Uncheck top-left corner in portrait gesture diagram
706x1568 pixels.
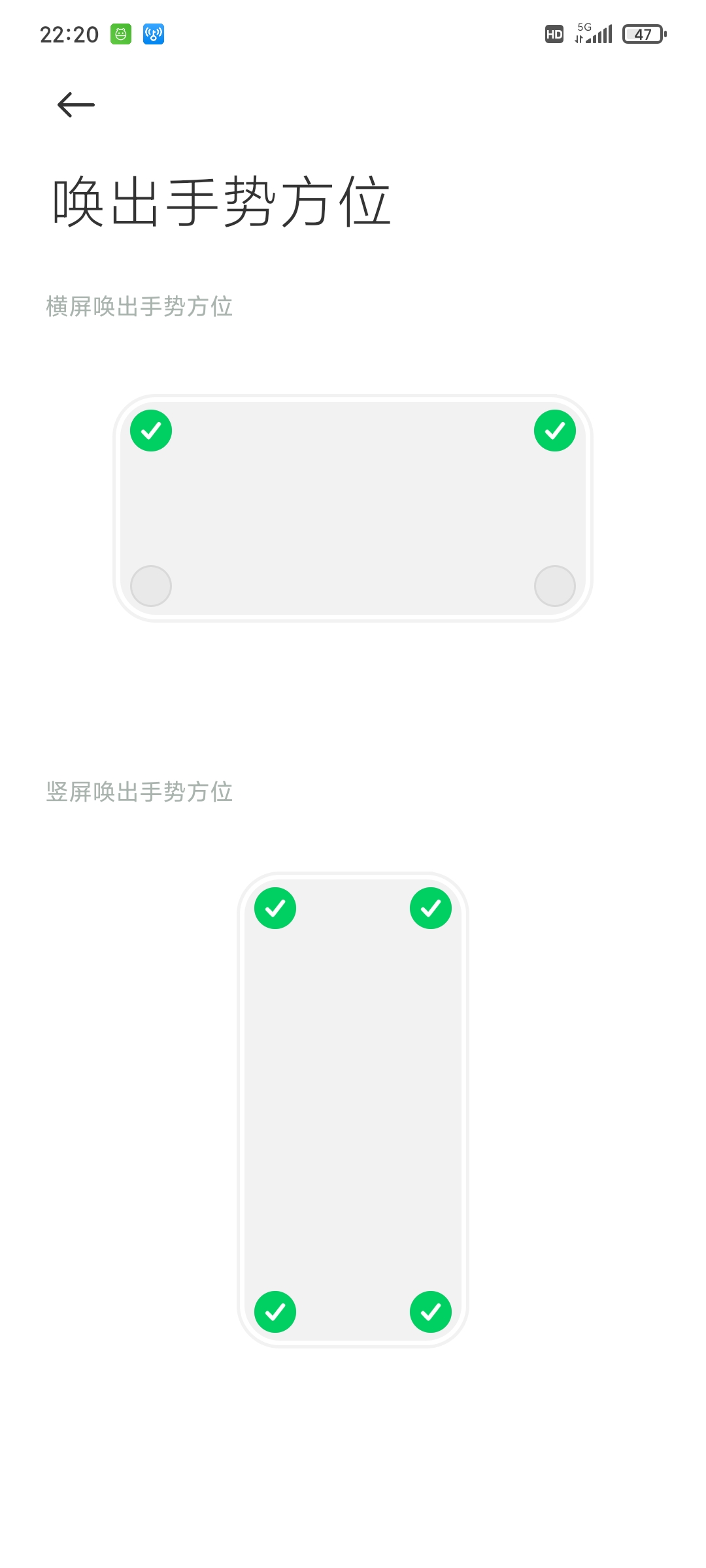(x=275, y=908)
